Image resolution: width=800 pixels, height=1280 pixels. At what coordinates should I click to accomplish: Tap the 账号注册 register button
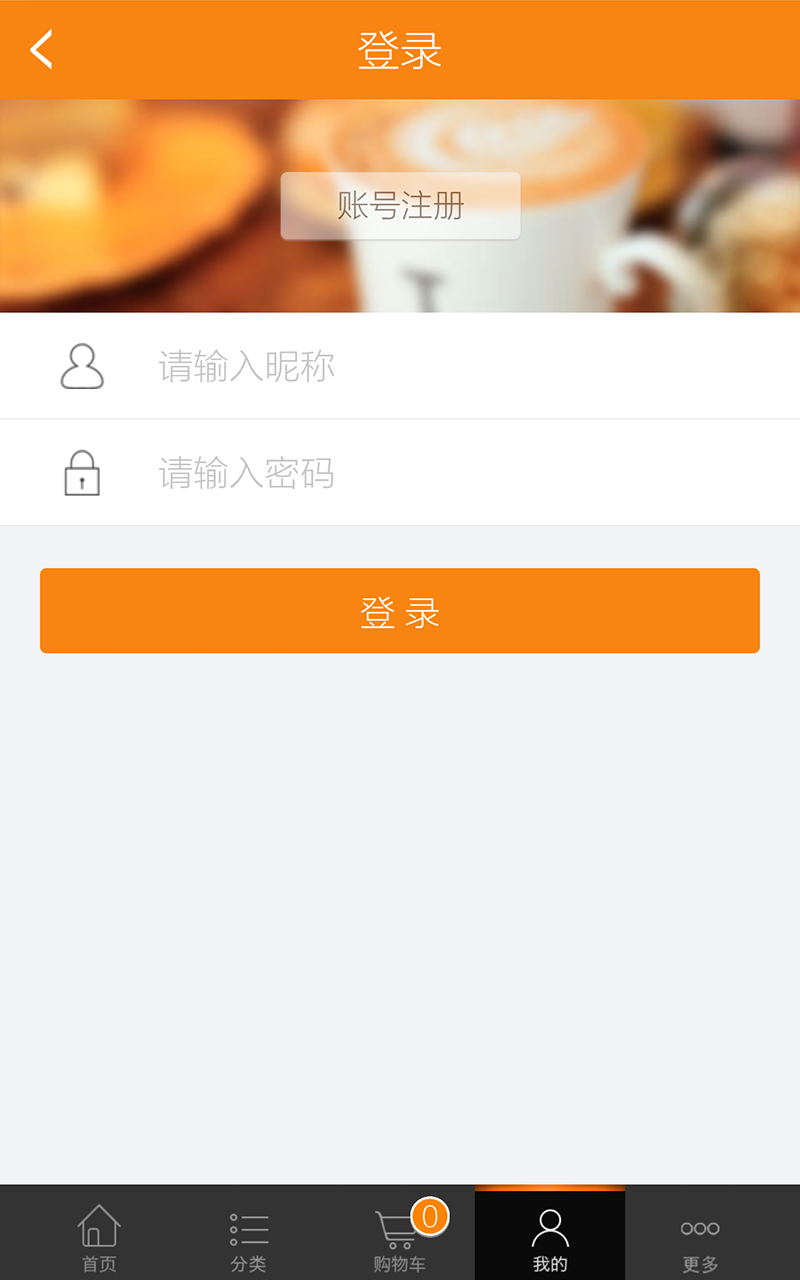click(400, 206)
